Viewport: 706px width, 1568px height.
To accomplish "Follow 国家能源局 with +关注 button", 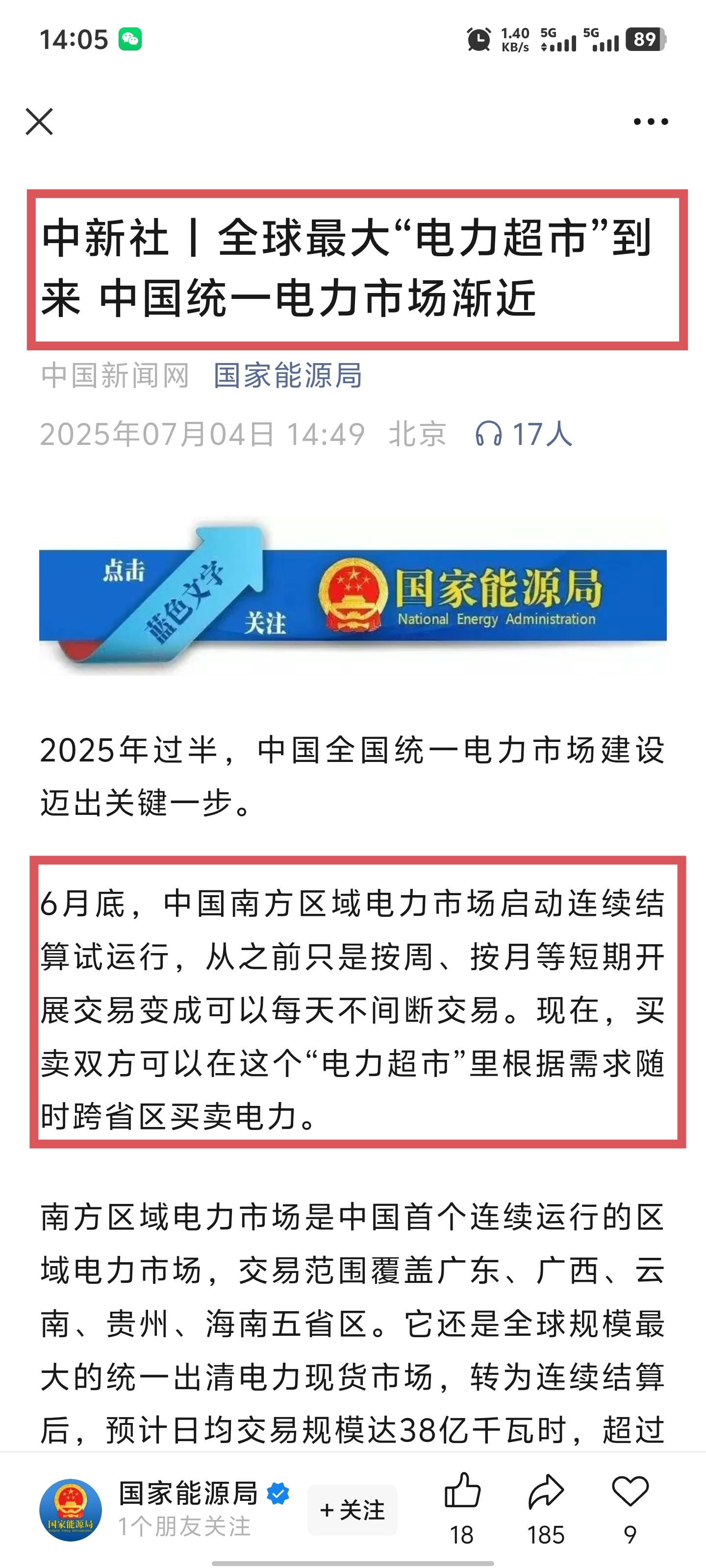I will click(x=352, y=1510).
